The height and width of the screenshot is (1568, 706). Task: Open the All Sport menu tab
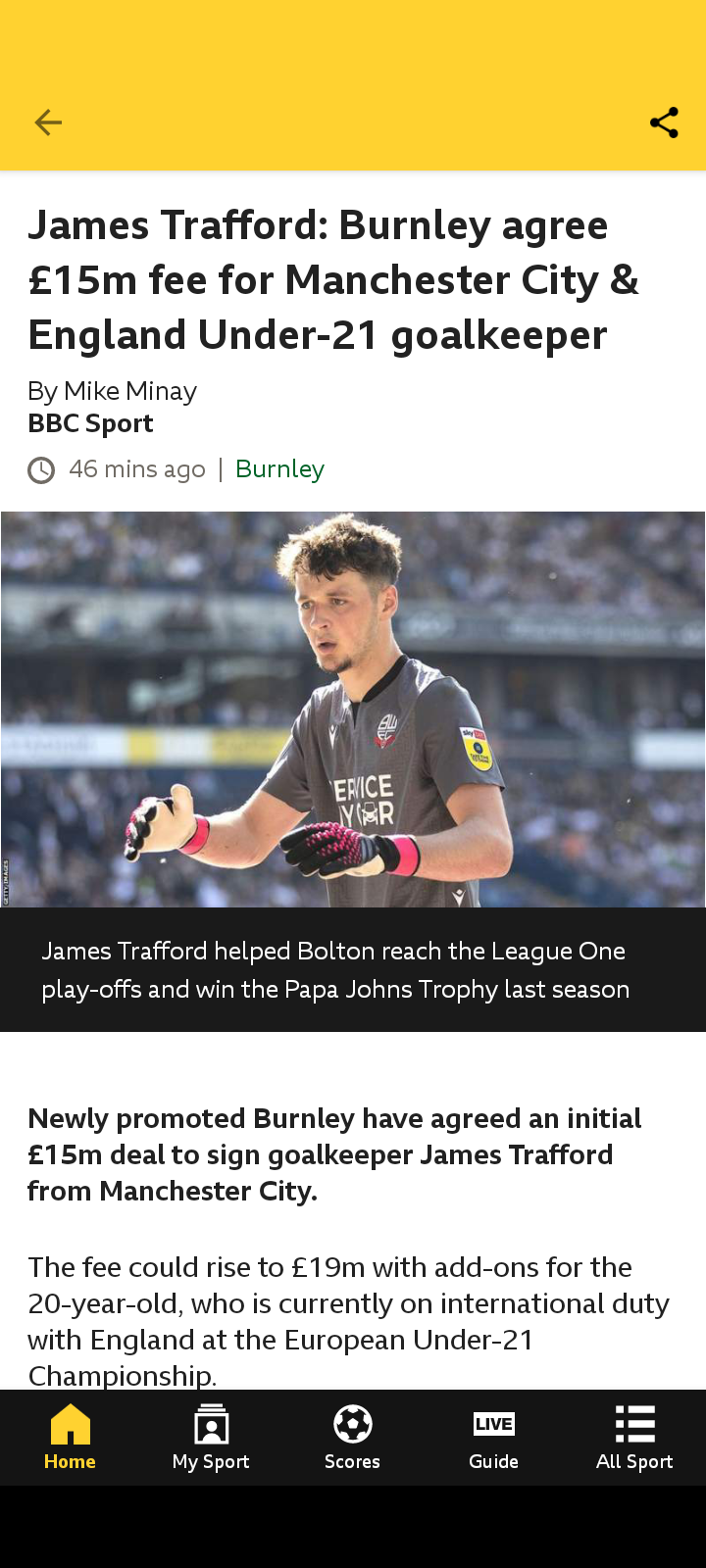pos(634,1437)
